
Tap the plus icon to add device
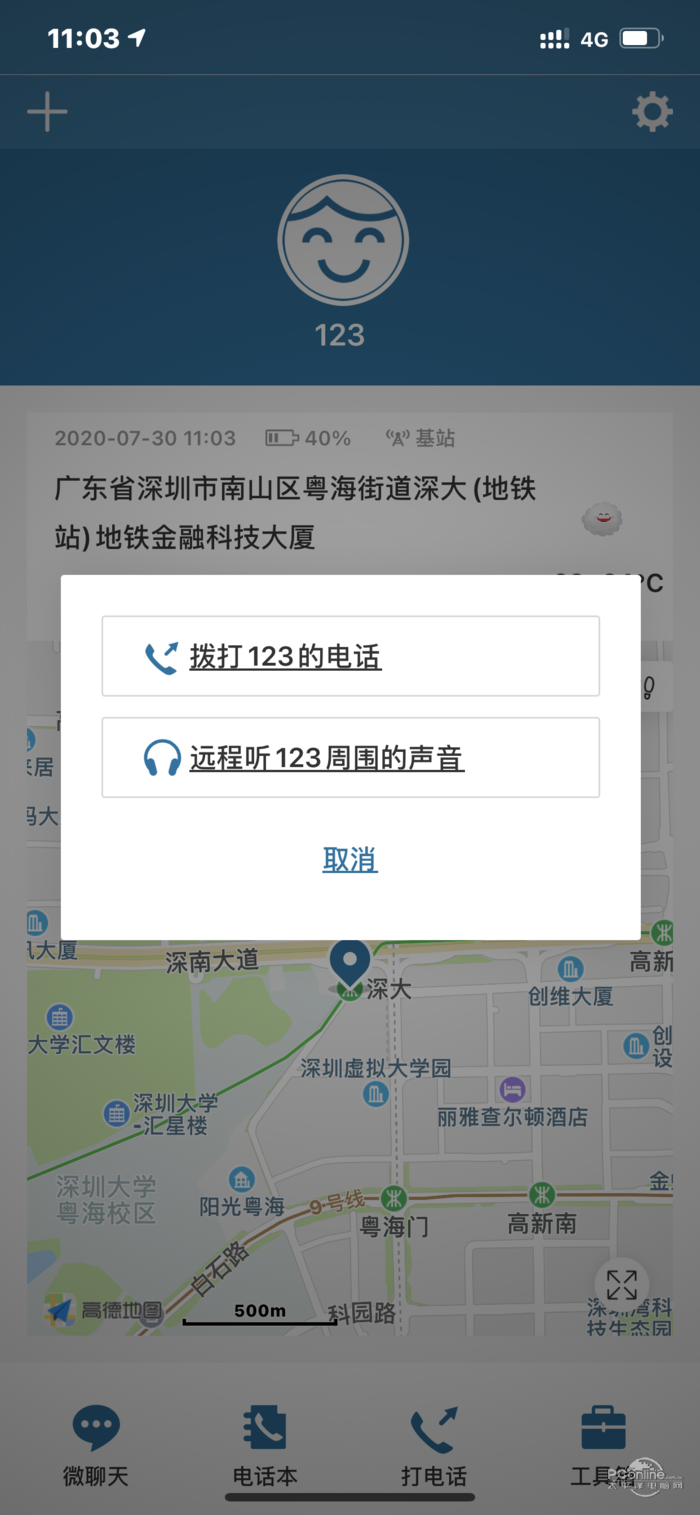coord(47,112)
